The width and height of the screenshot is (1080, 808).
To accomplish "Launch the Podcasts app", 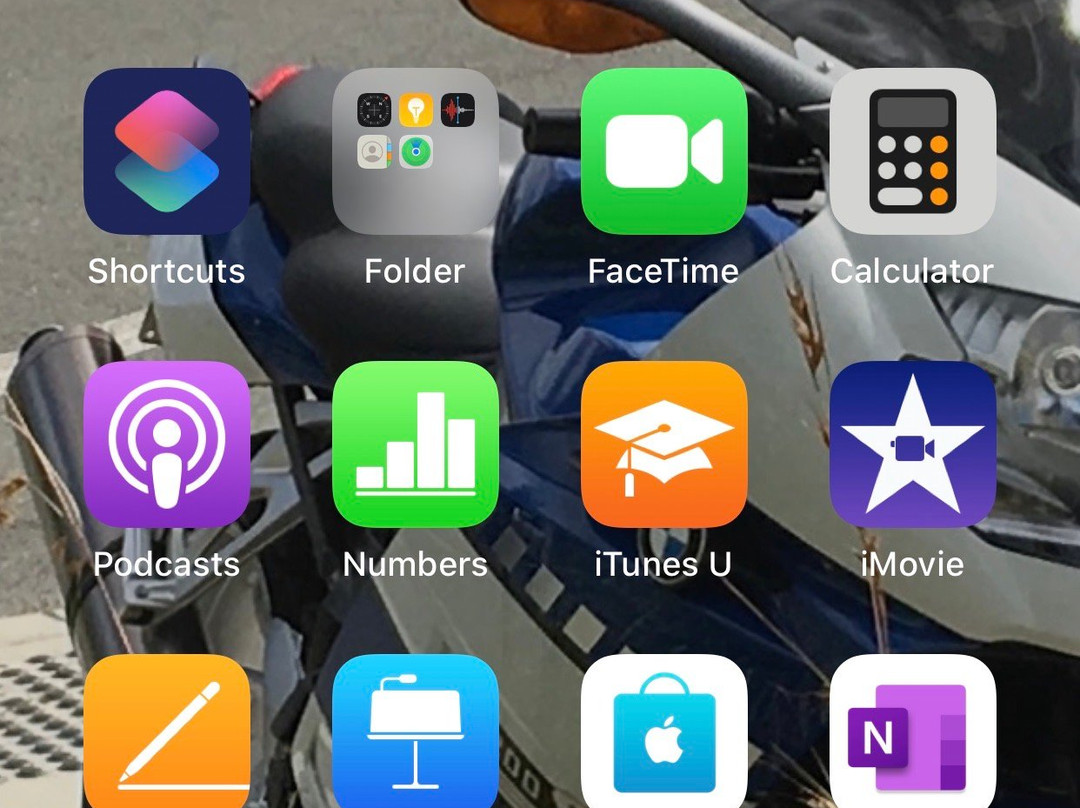I will (166, 444).
